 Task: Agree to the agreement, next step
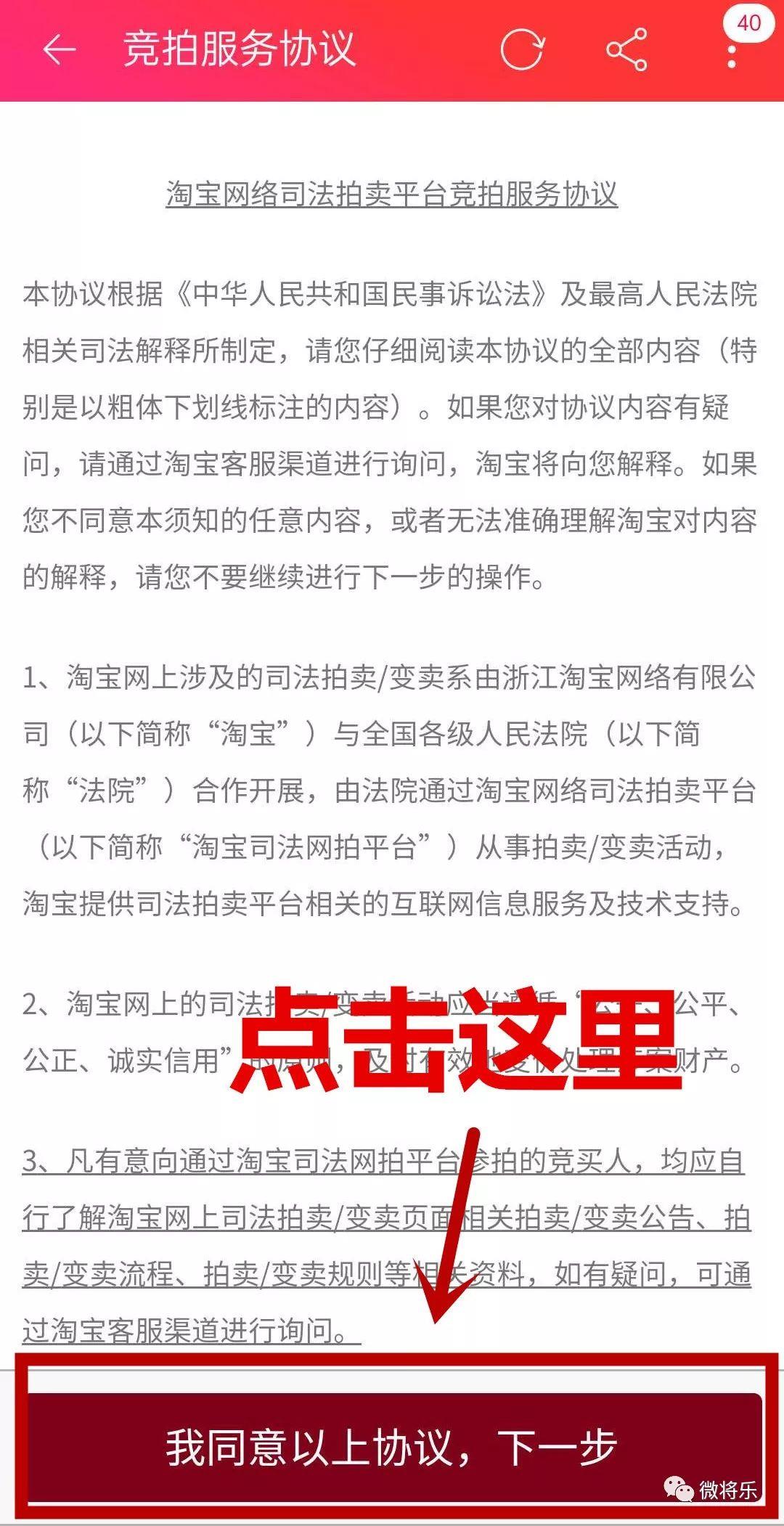tap(396, 1446)
